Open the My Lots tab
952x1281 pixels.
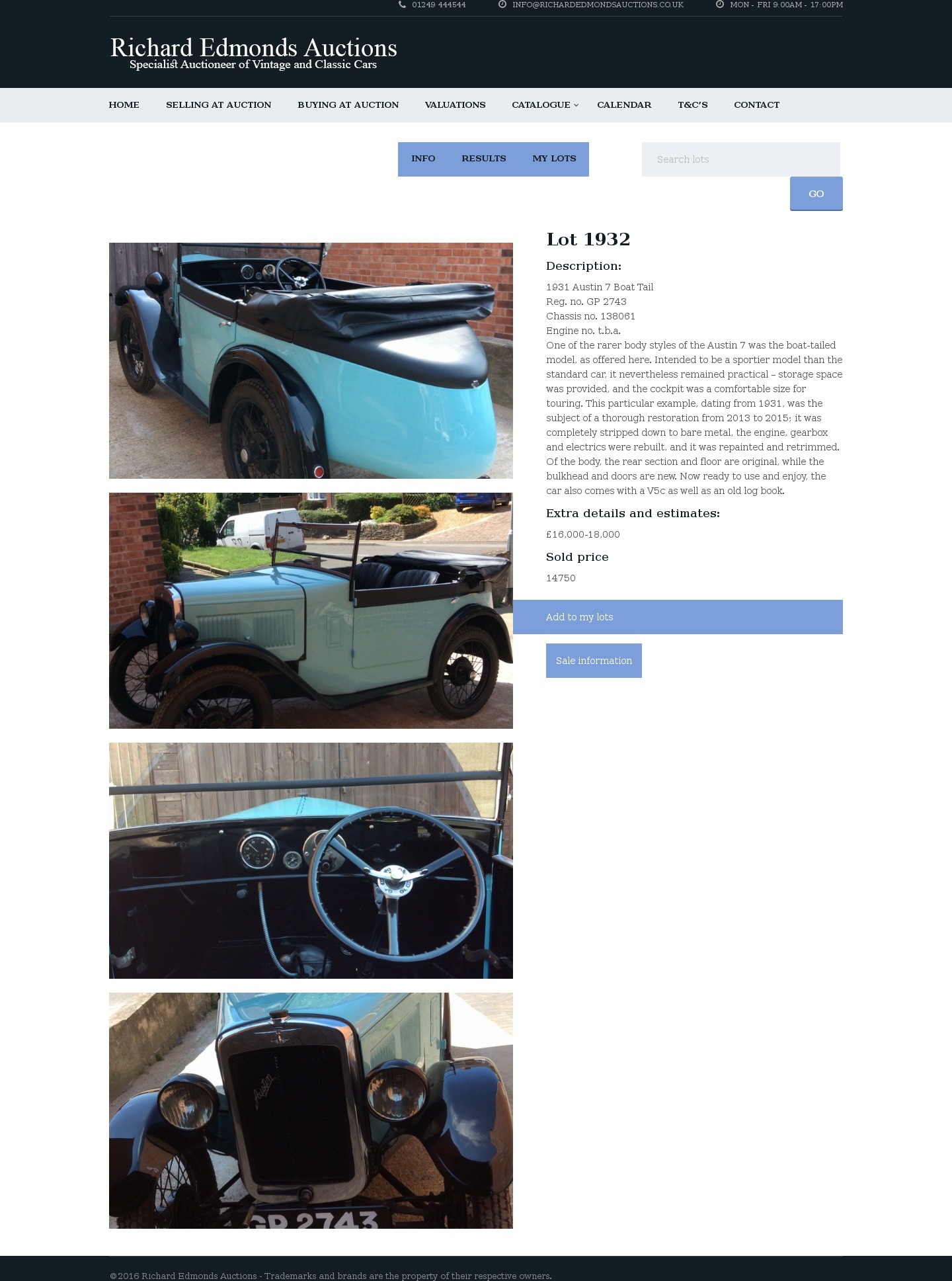tap(554, 159)
